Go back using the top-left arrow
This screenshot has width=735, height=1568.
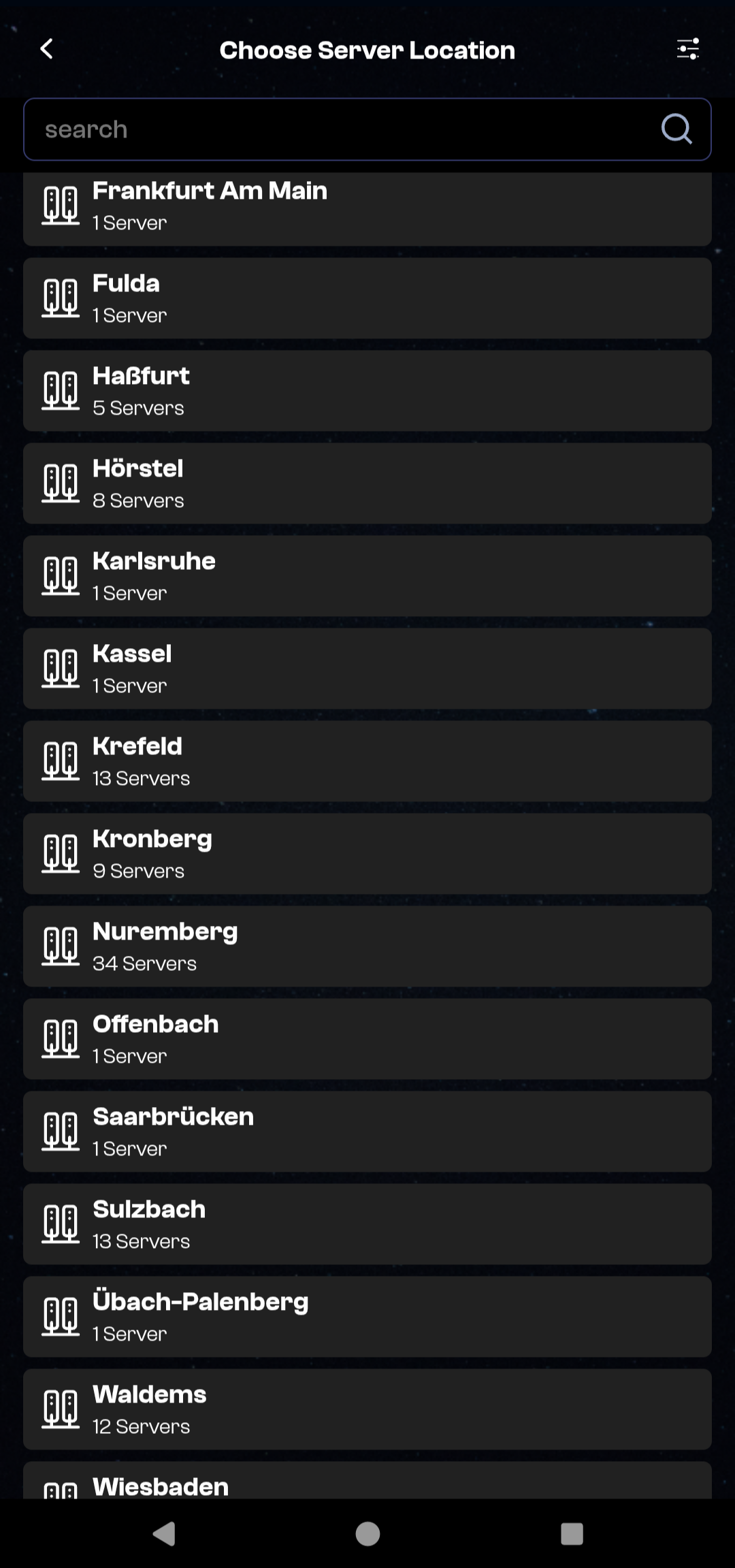pos(46,49)
